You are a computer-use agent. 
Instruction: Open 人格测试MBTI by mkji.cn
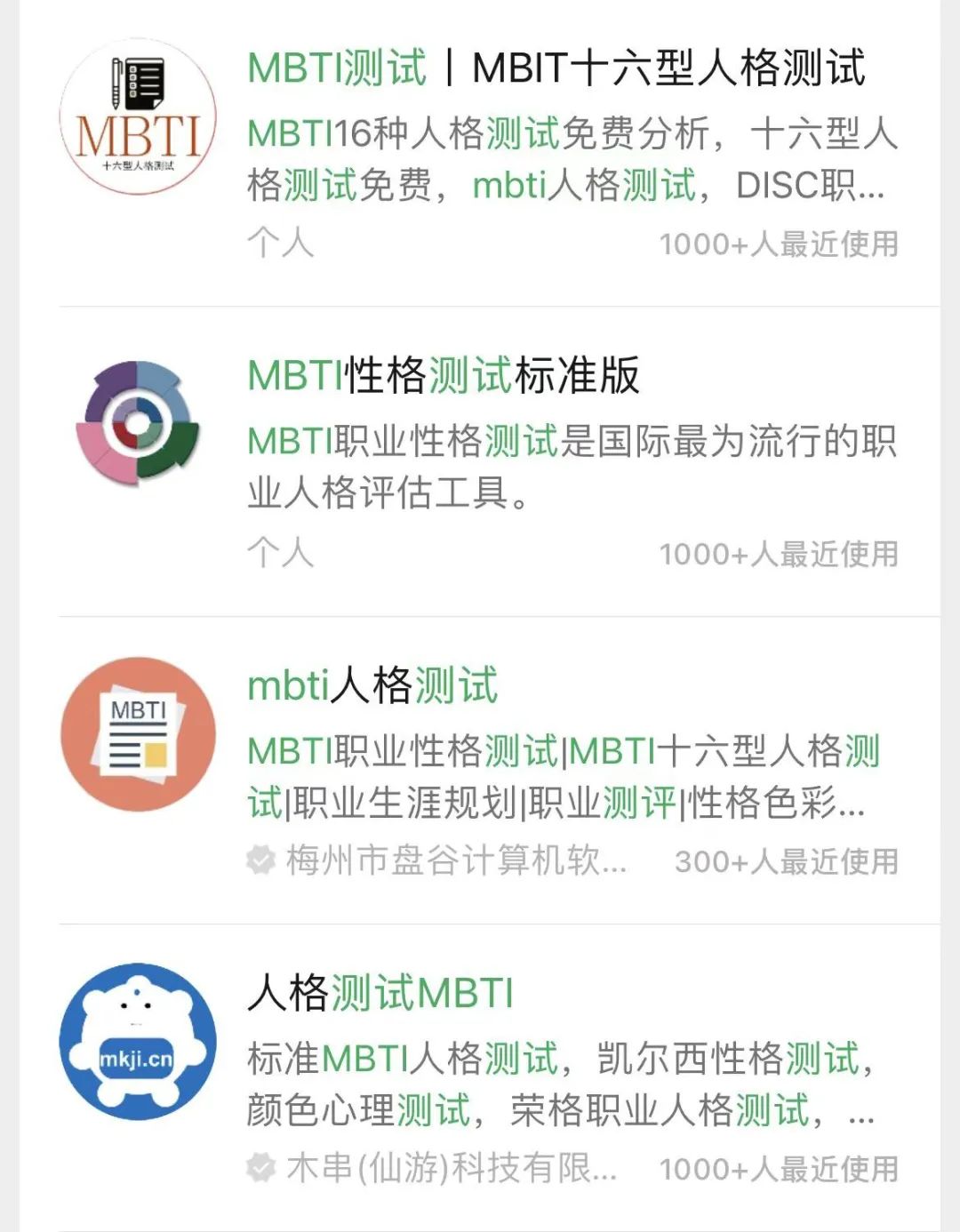[380, 993]
